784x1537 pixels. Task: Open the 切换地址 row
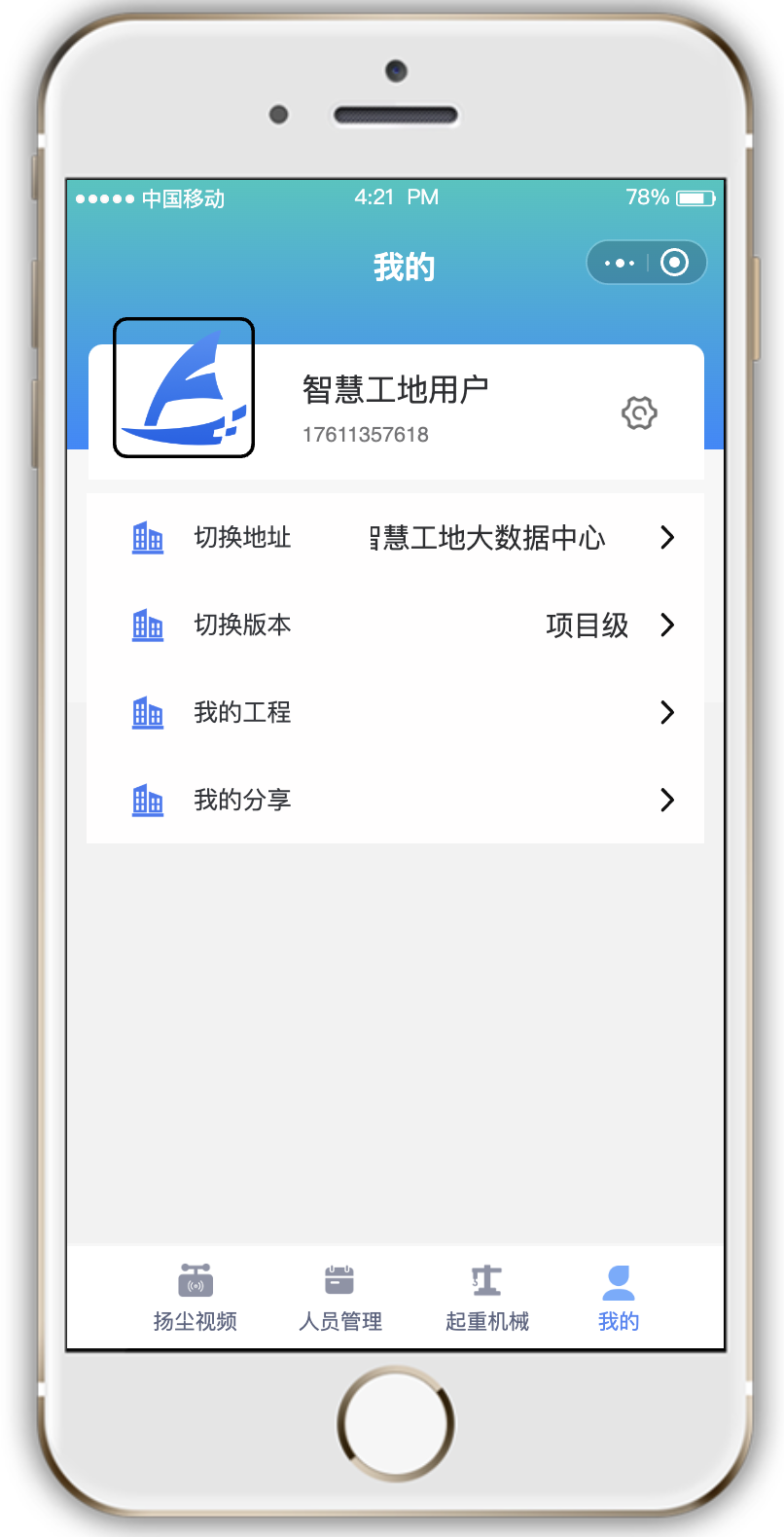pyautogui.click(x=395, y=537)
